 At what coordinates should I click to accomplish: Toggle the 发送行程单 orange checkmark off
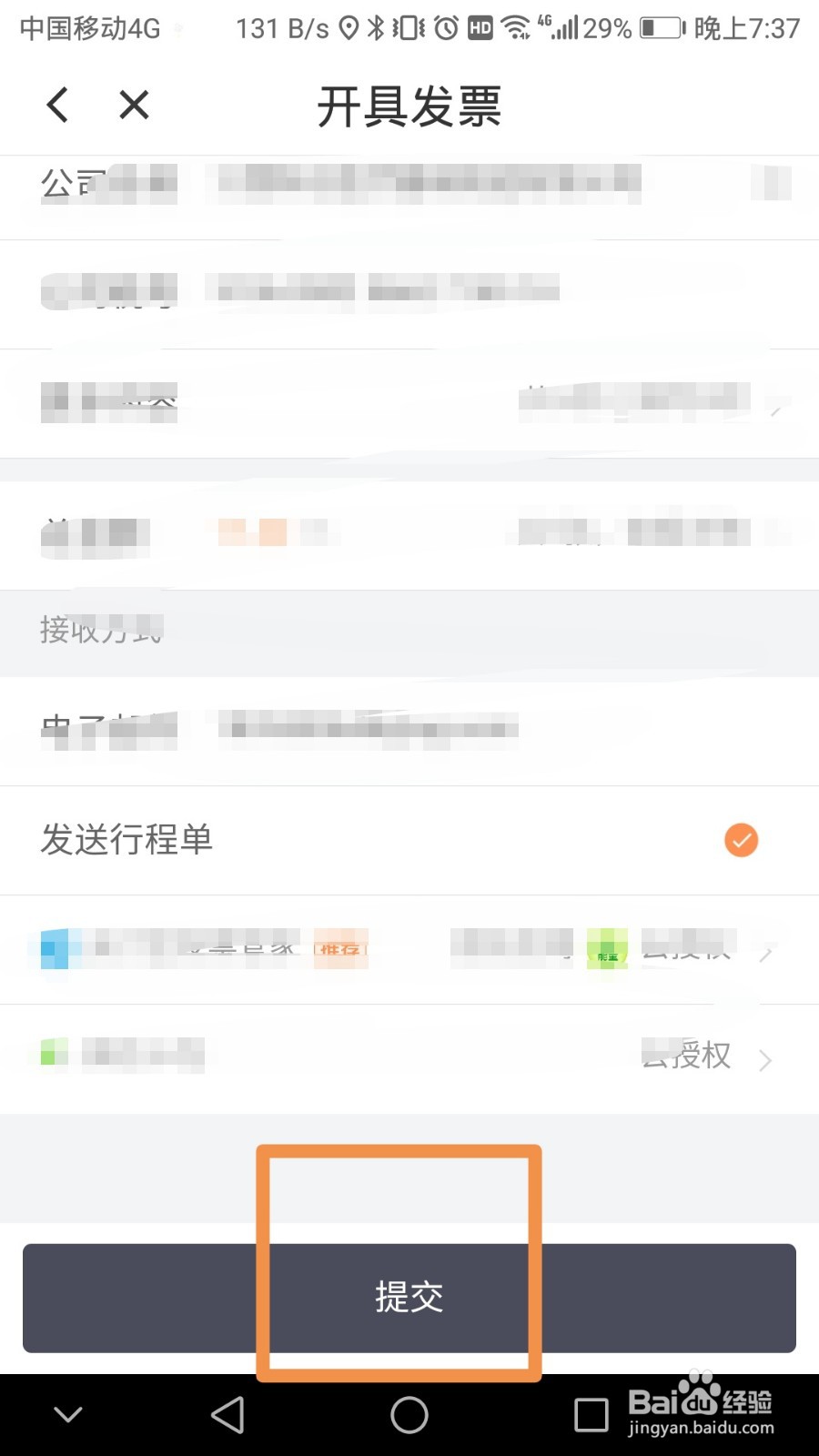[740, 840]
